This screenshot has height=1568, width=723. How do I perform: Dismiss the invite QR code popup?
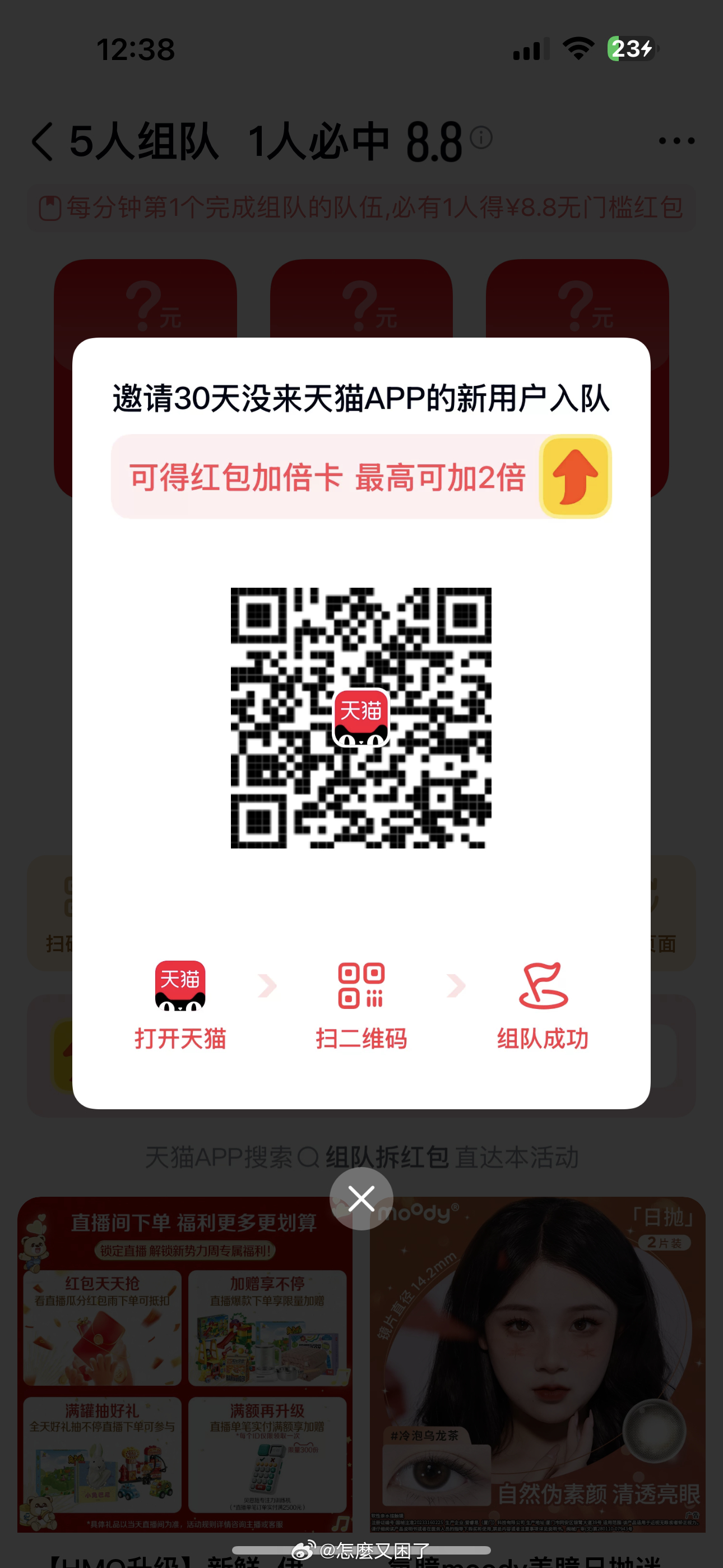tap(361, 1198)
